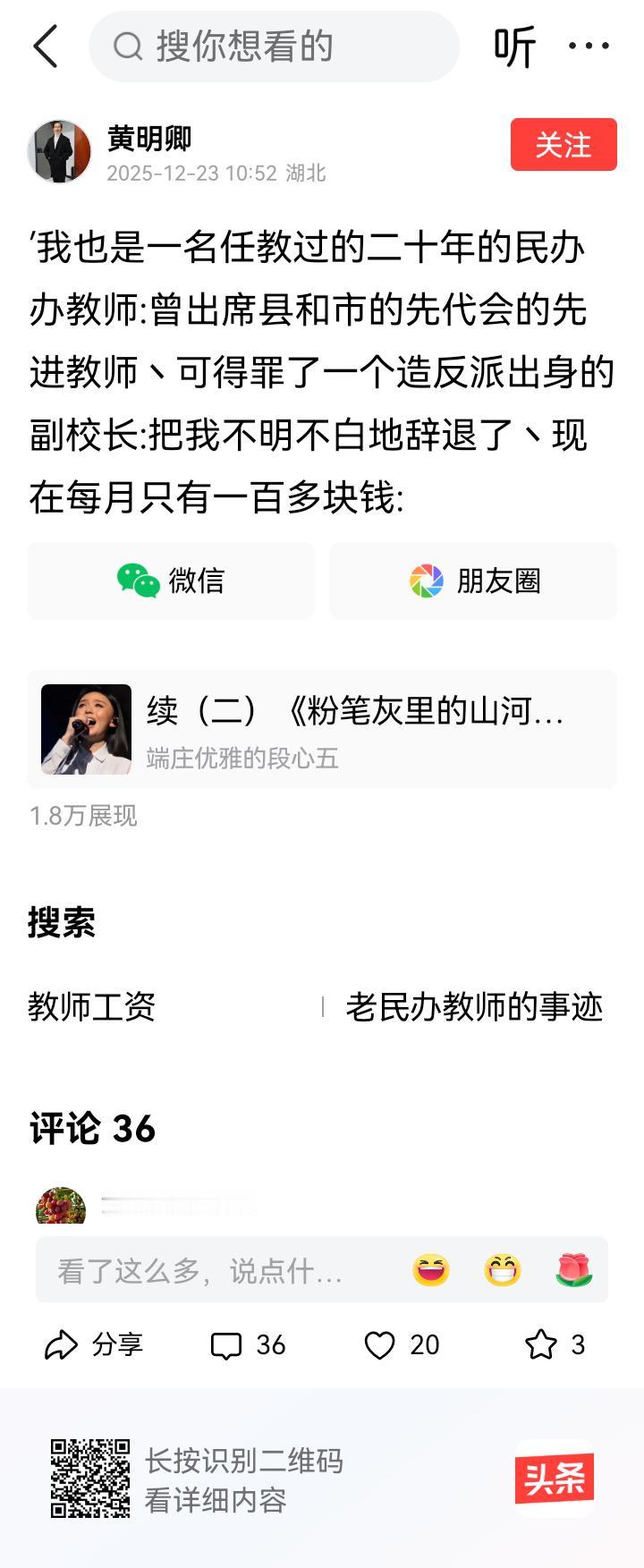Share the post to 微信
Viewport: 644px width, 1568px height.
pyautogui.click(x=170, y=581)
